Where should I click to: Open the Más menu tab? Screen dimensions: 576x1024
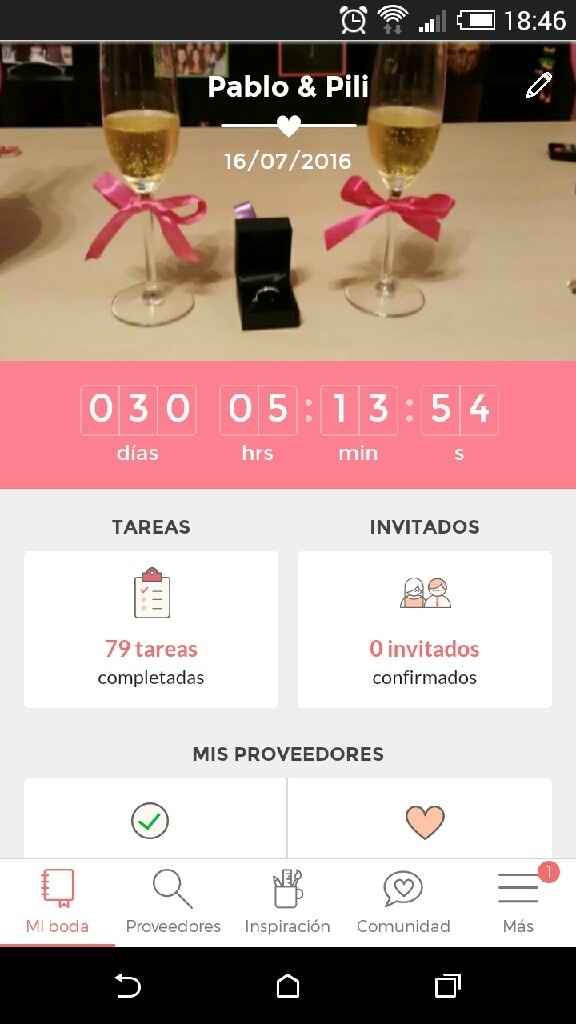519,902
